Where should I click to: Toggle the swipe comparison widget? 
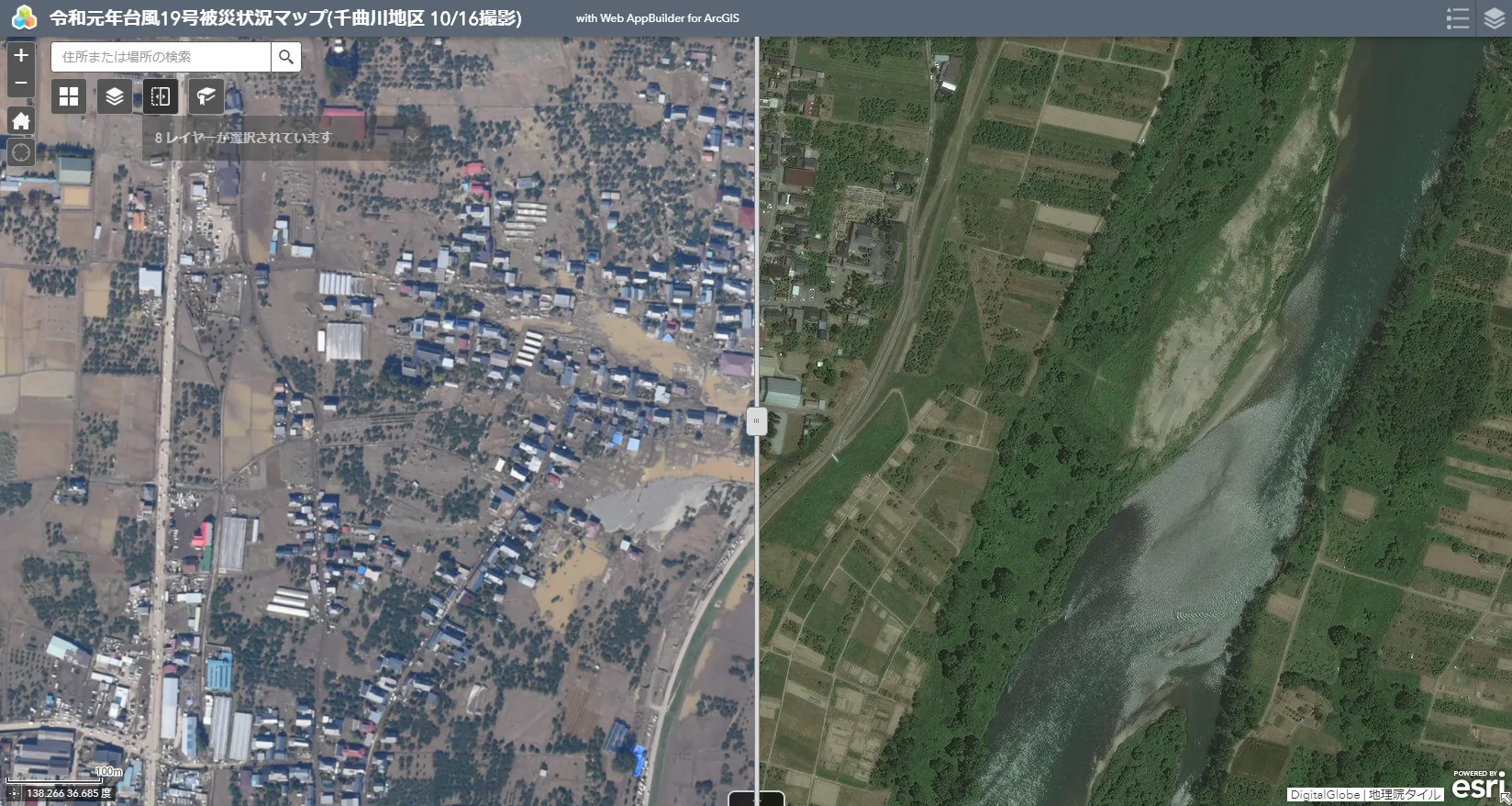[x=161, y=96]
